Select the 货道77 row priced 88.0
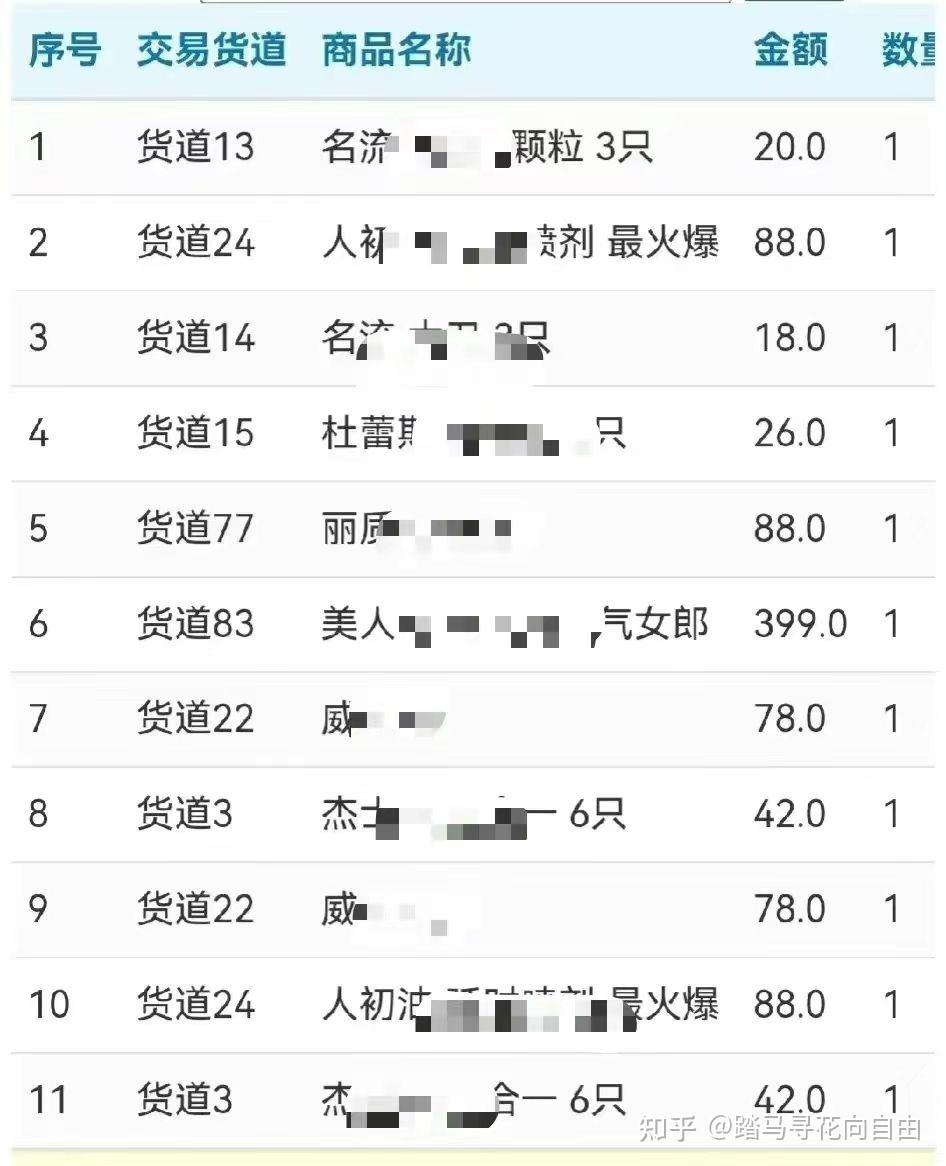The height and width of the screenshot is (1166, 946). point(195,529)
